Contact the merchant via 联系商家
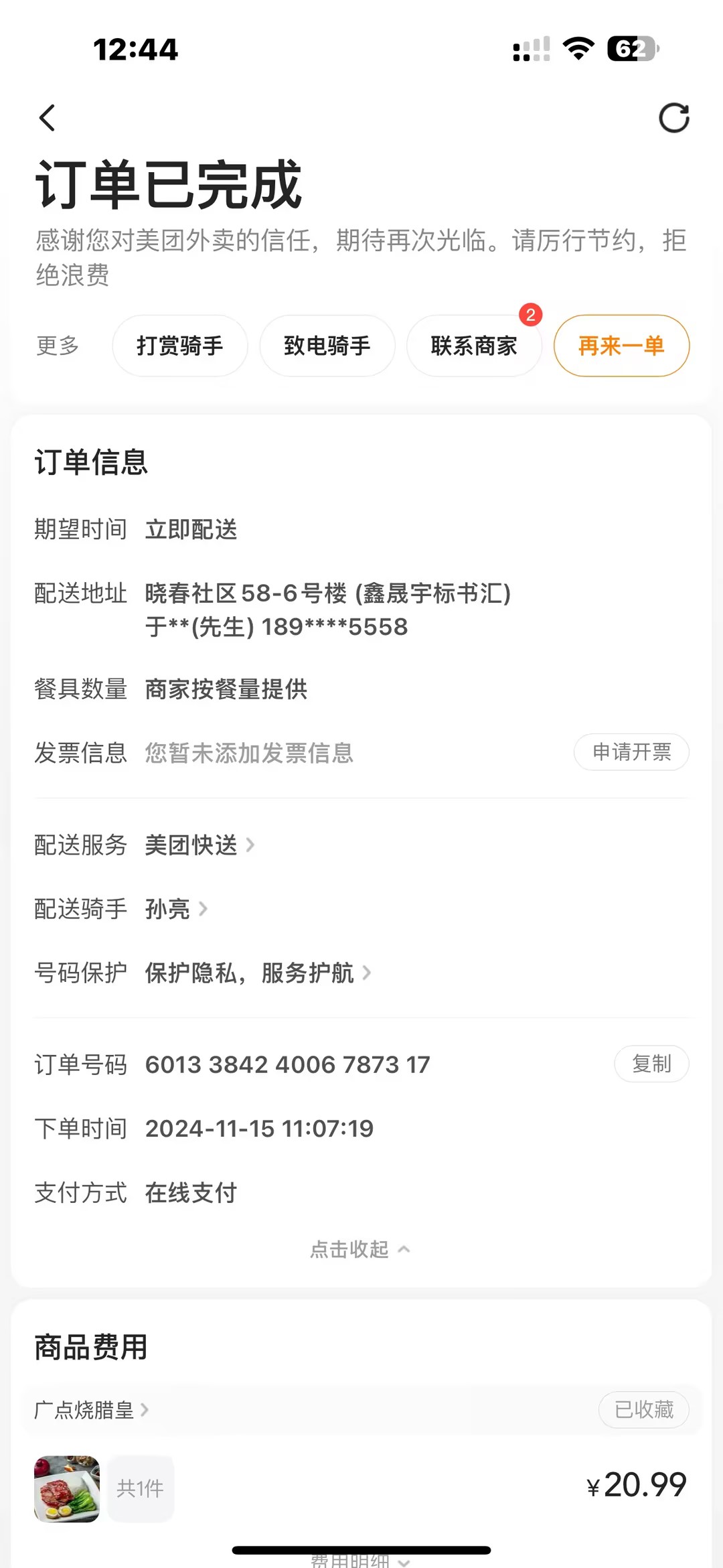 474,346
